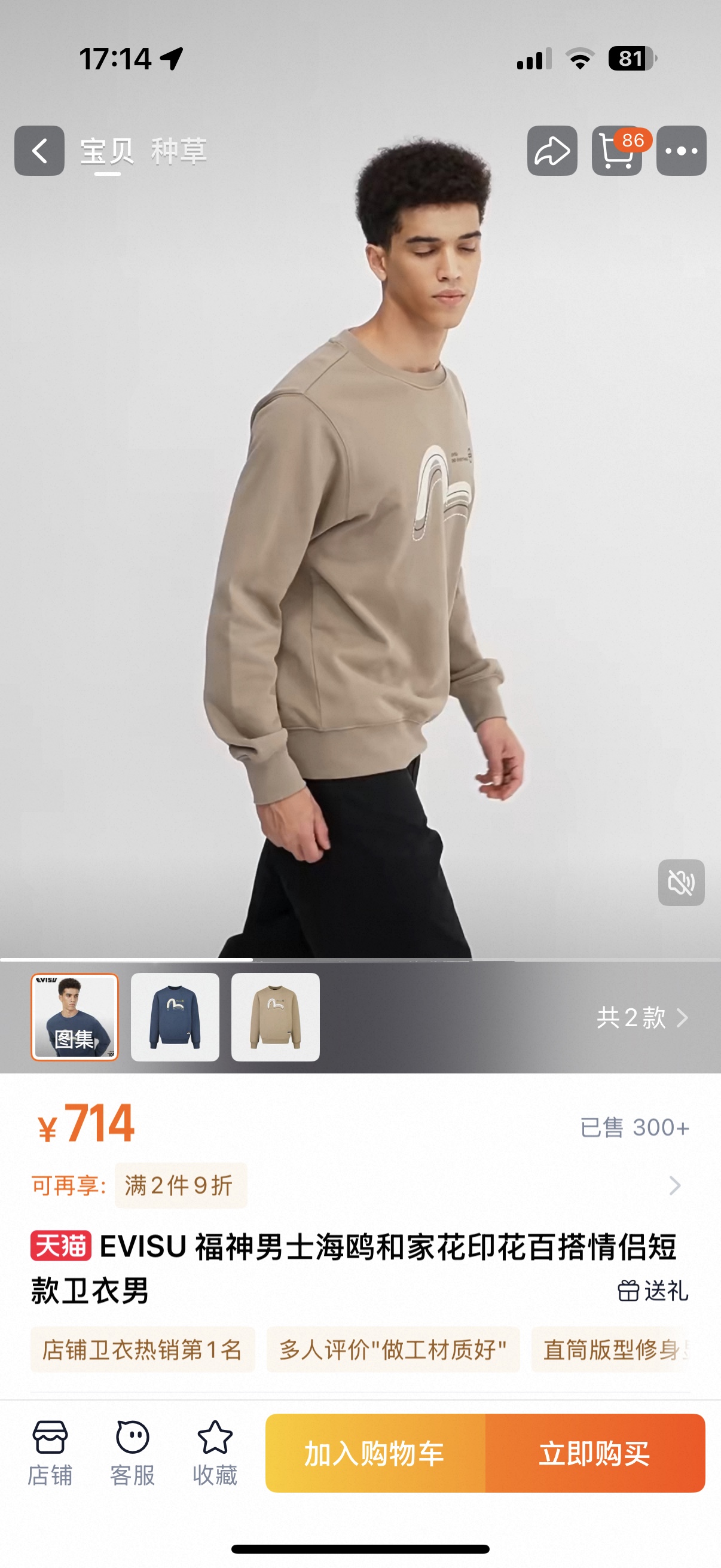
Task: Select the navy blue sweatshirt variant
Action: click(175, 1017)
